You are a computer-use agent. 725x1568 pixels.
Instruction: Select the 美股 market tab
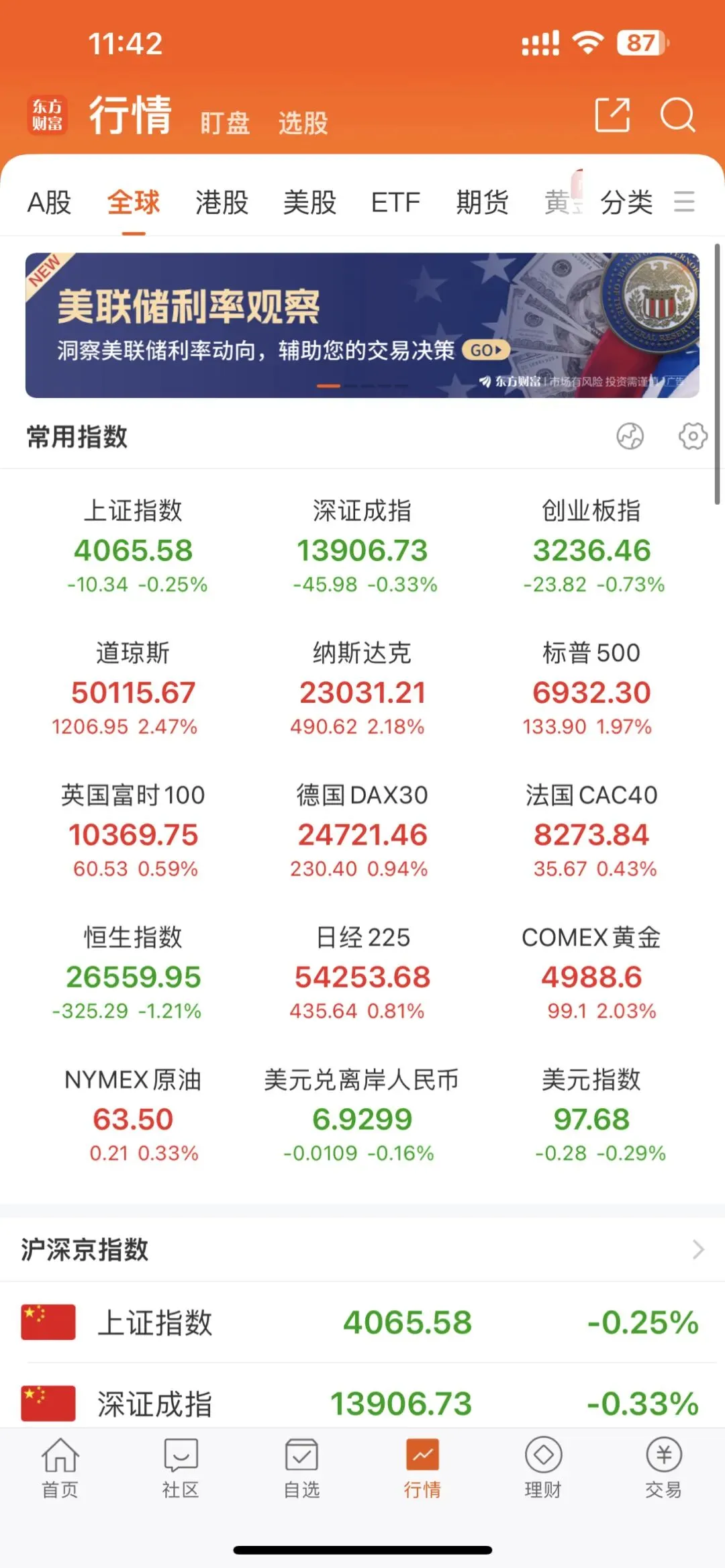coord(309,202)
